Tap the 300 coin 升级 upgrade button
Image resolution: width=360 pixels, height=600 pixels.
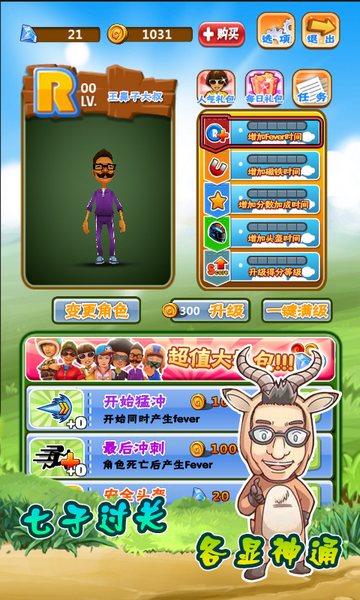pyautogui.click(x=205, y=311)
